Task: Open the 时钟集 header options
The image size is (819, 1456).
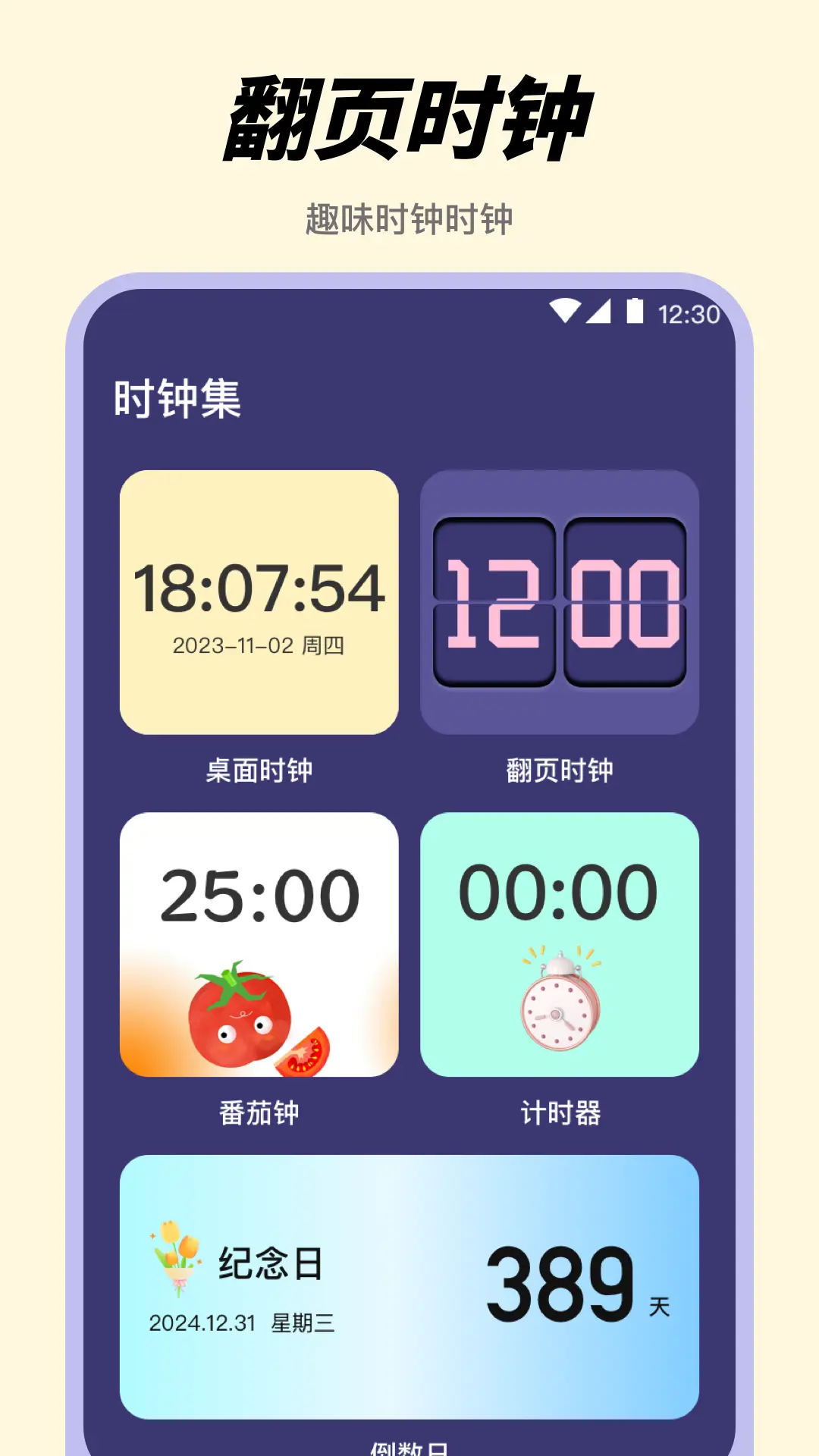Action: (x=176, y=397)
